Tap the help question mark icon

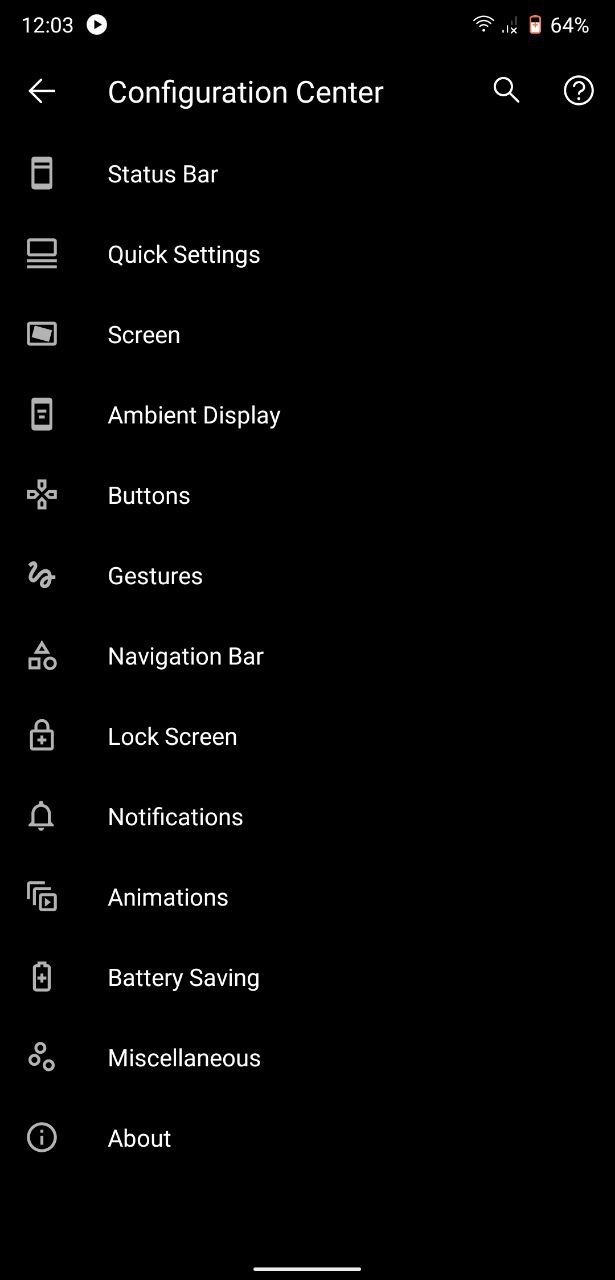click(x=579, y=91)
